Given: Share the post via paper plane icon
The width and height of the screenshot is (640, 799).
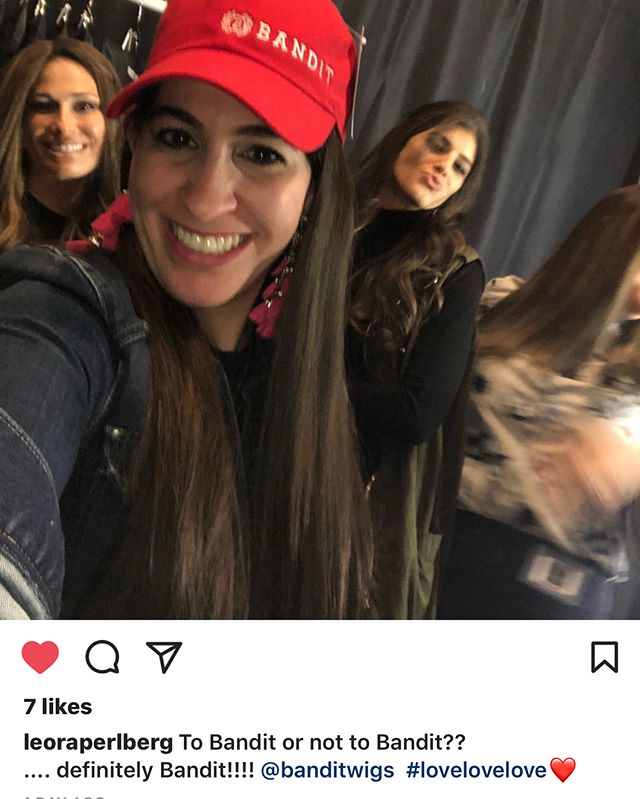Looking at the screenshot, I should click(x=164, y=656).
